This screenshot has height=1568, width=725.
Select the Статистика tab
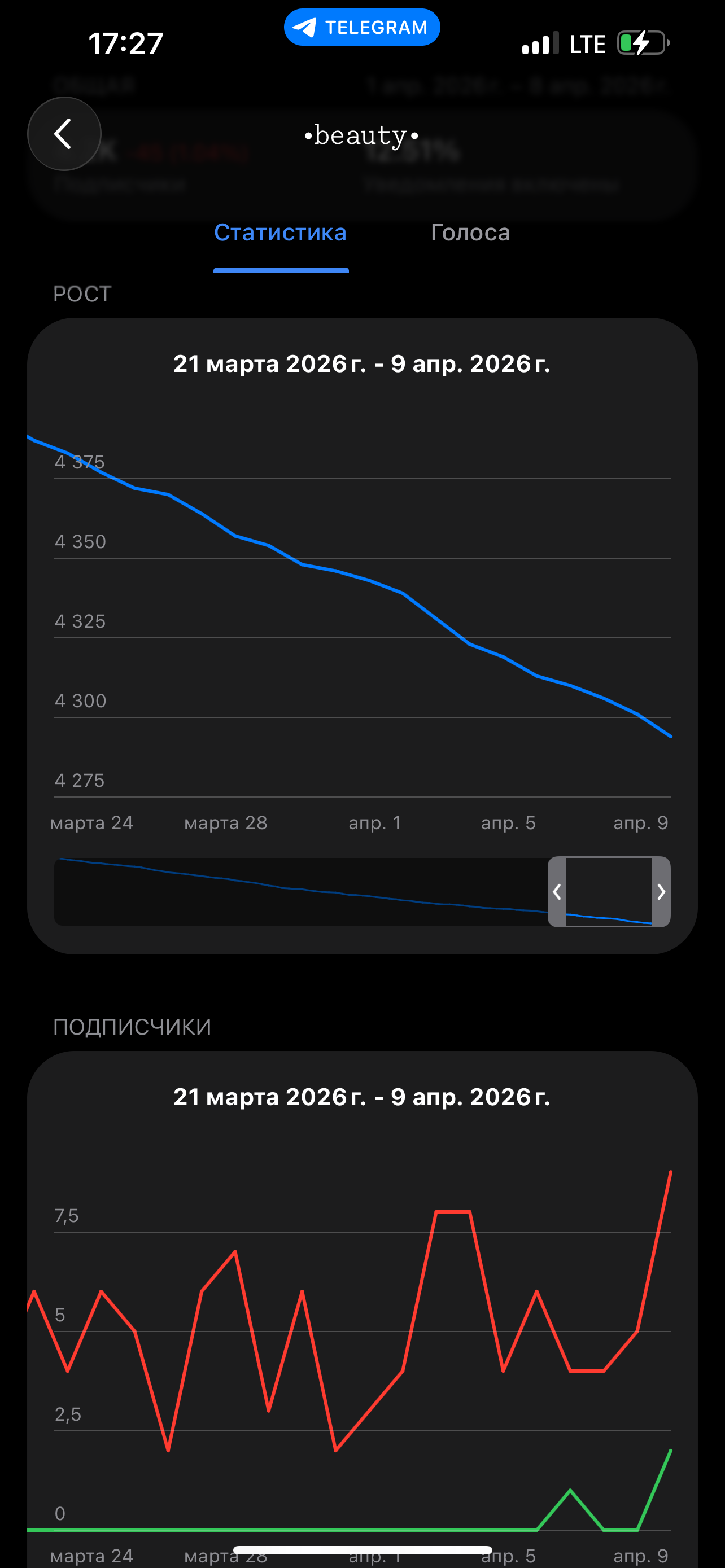pyautogui.click(x=281, y=233)
